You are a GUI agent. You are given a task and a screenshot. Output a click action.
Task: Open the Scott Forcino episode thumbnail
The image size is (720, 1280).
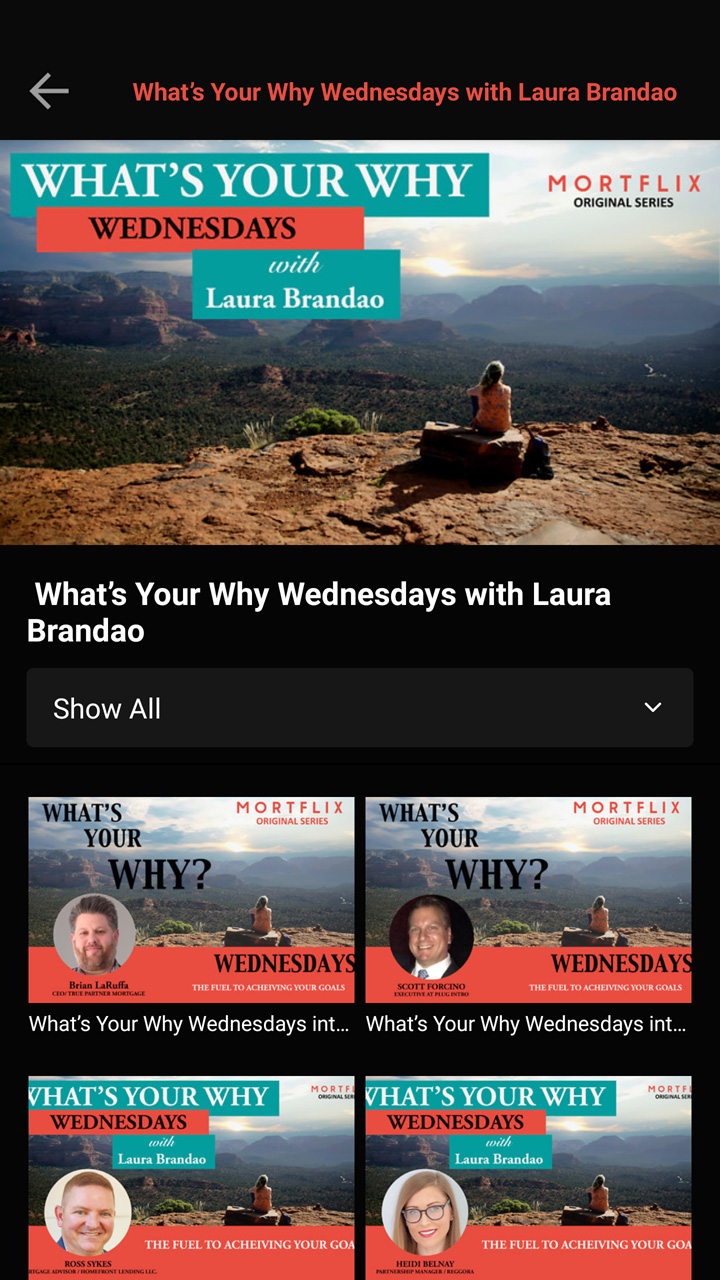tap(528, 900)
